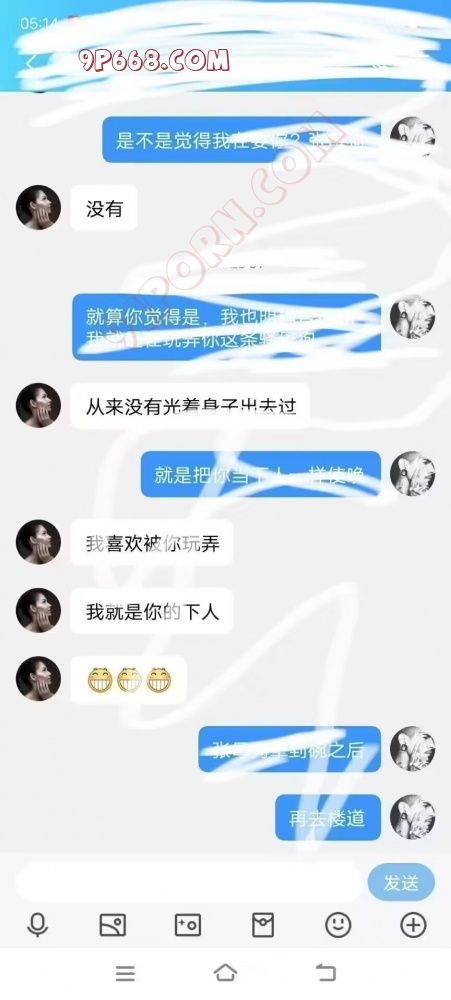451x1000 pixels.
Task: Open the emoji smiley picker
Action: pyautogui.click(x=338, y=925)
